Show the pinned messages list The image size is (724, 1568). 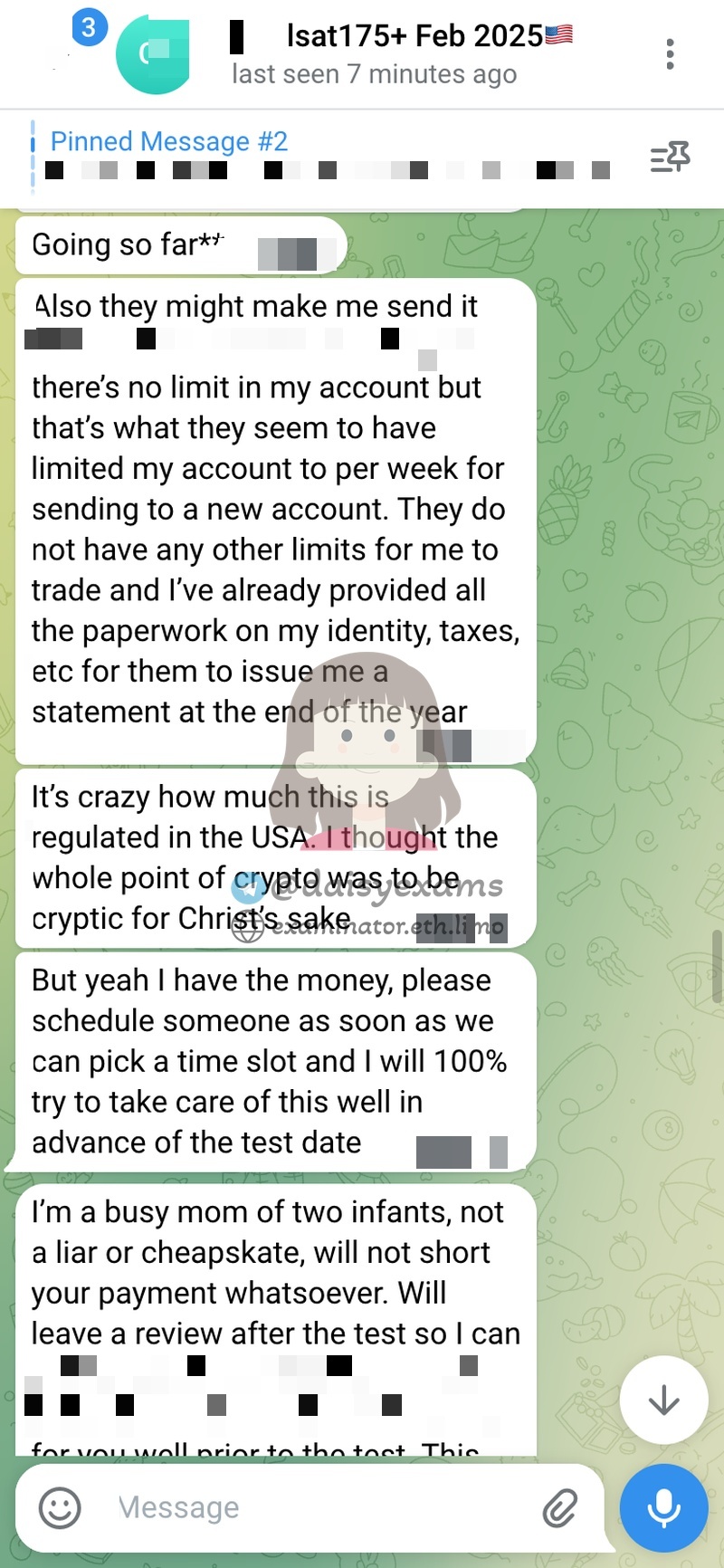coord(670,158)
